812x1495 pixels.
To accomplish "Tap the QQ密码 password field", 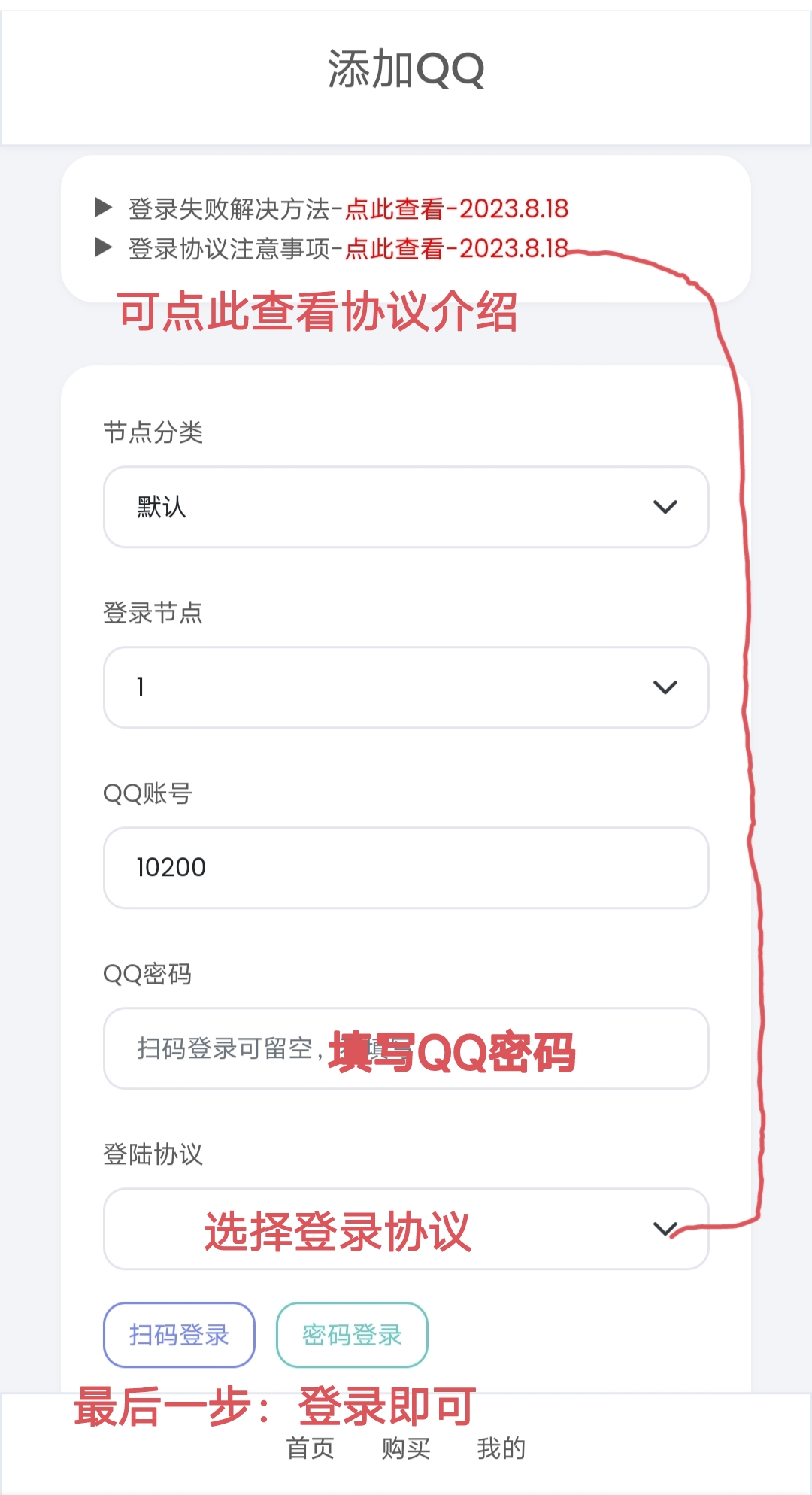I will (x=406, y=1048).
